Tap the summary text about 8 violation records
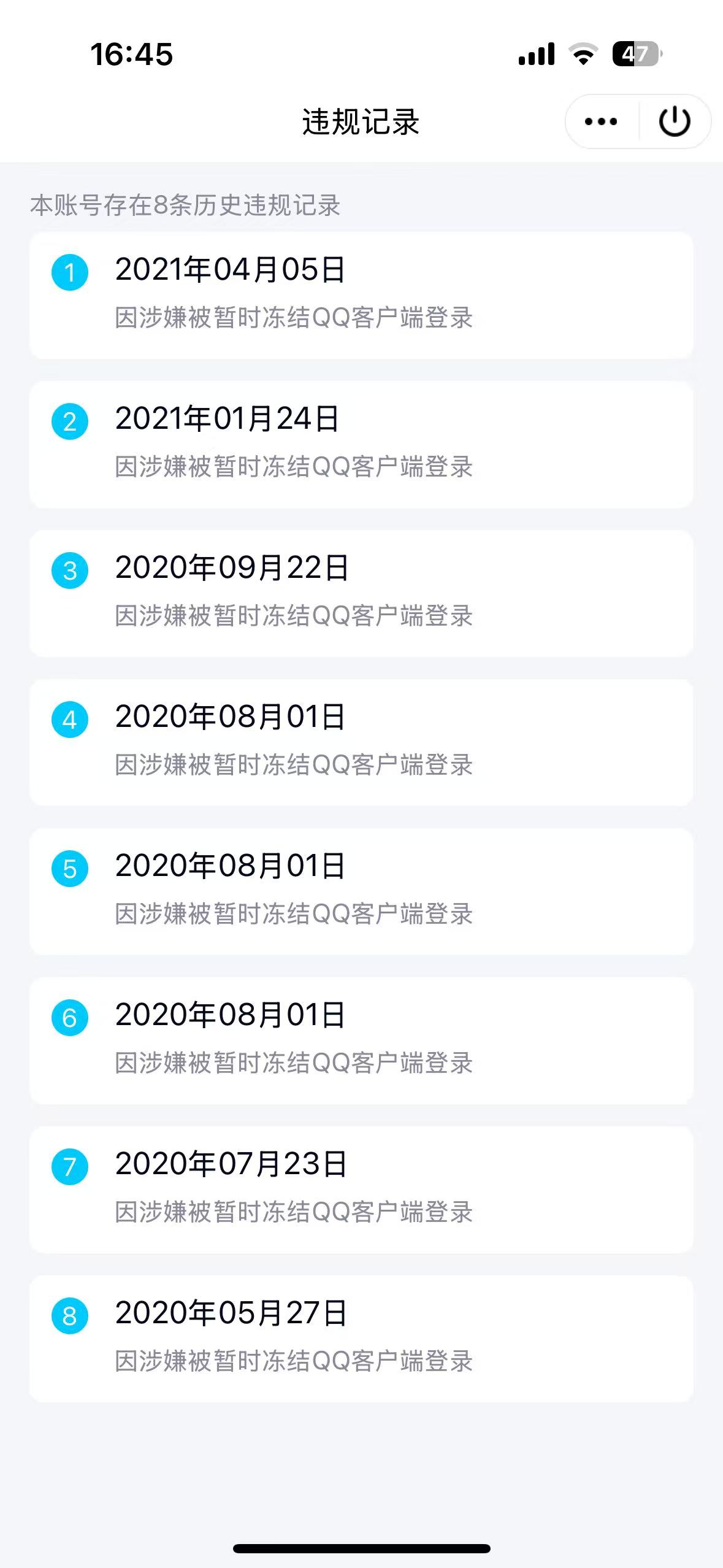The image size is (723, 1568). (x=185, y=206)
